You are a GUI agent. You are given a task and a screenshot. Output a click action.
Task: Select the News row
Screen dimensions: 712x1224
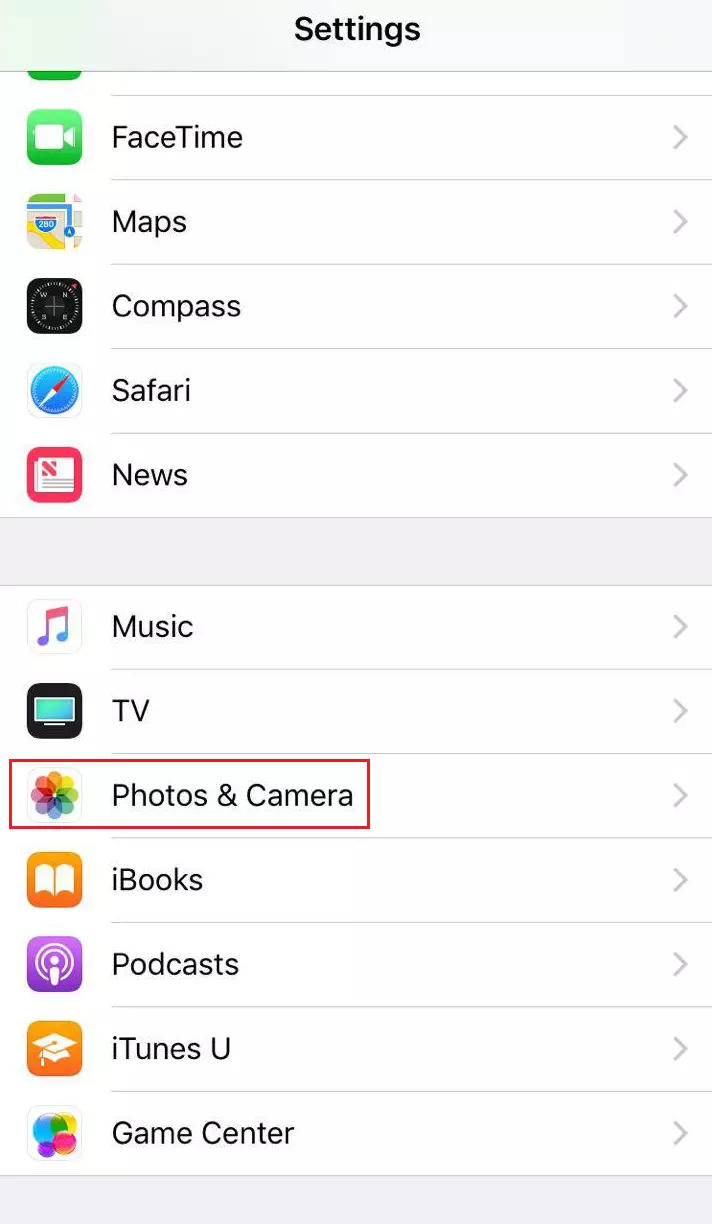coord(356,475)
